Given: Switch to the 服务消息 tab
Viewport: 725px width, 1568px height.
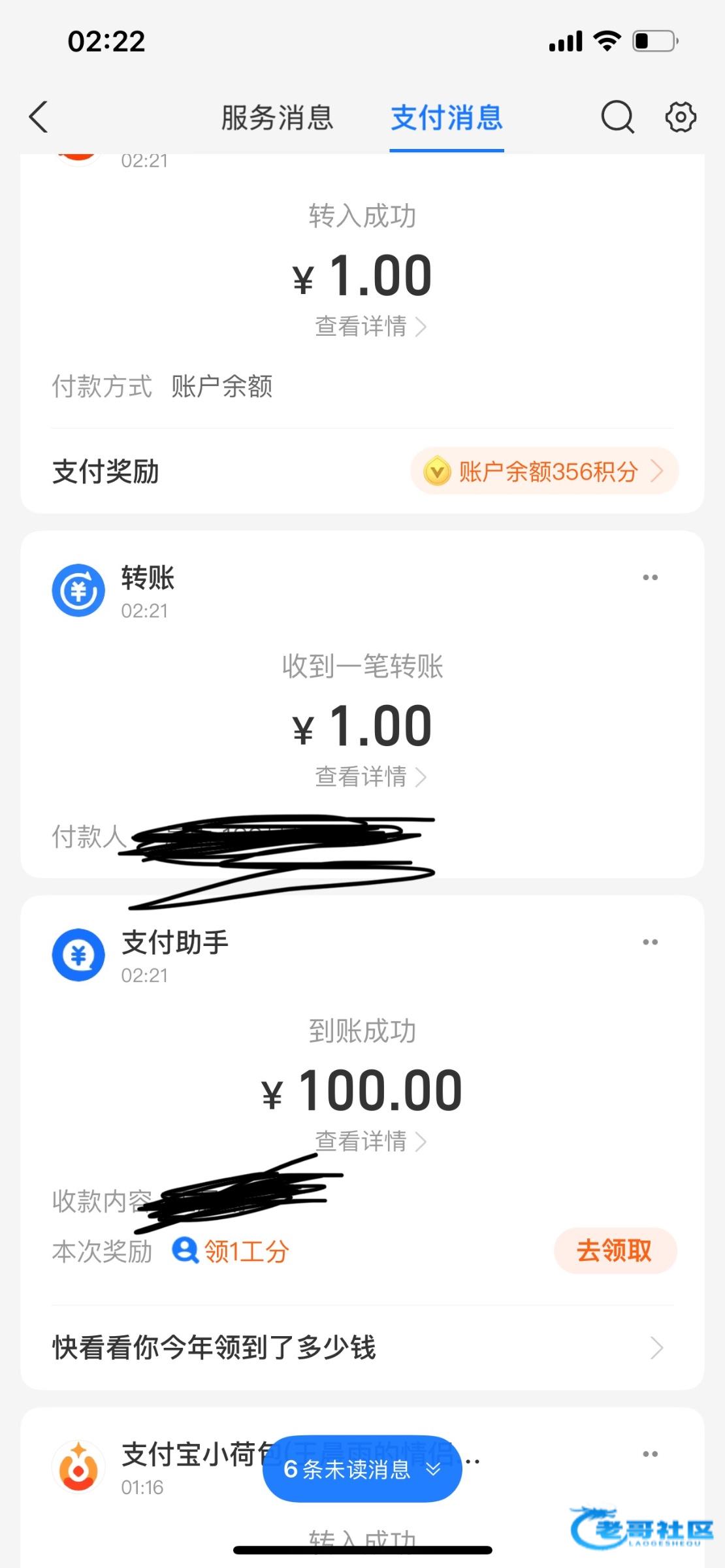Looking at the screenshot, I should [277, 118].
